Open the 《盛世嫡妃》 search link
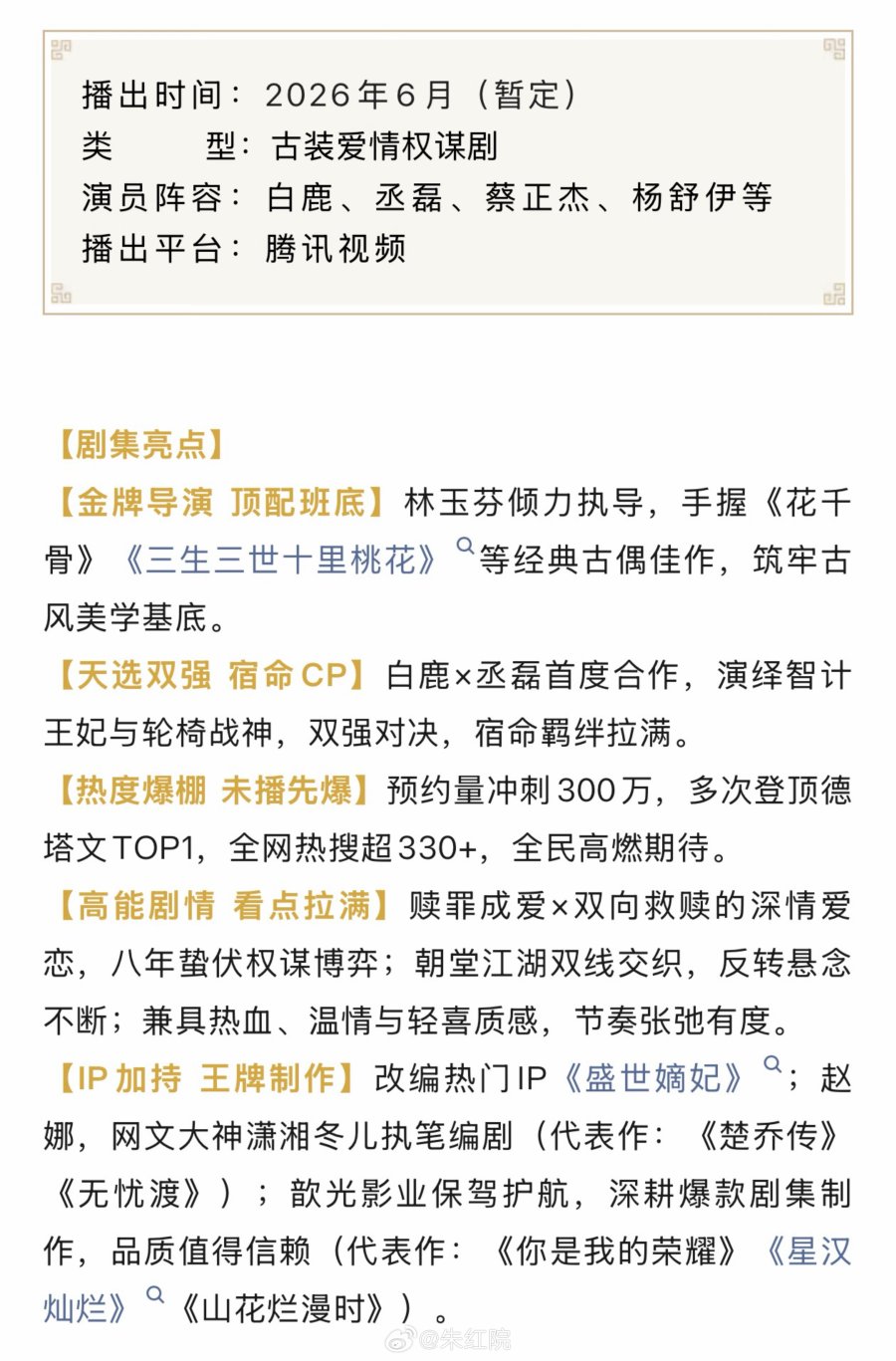 tap(653, 1077)
